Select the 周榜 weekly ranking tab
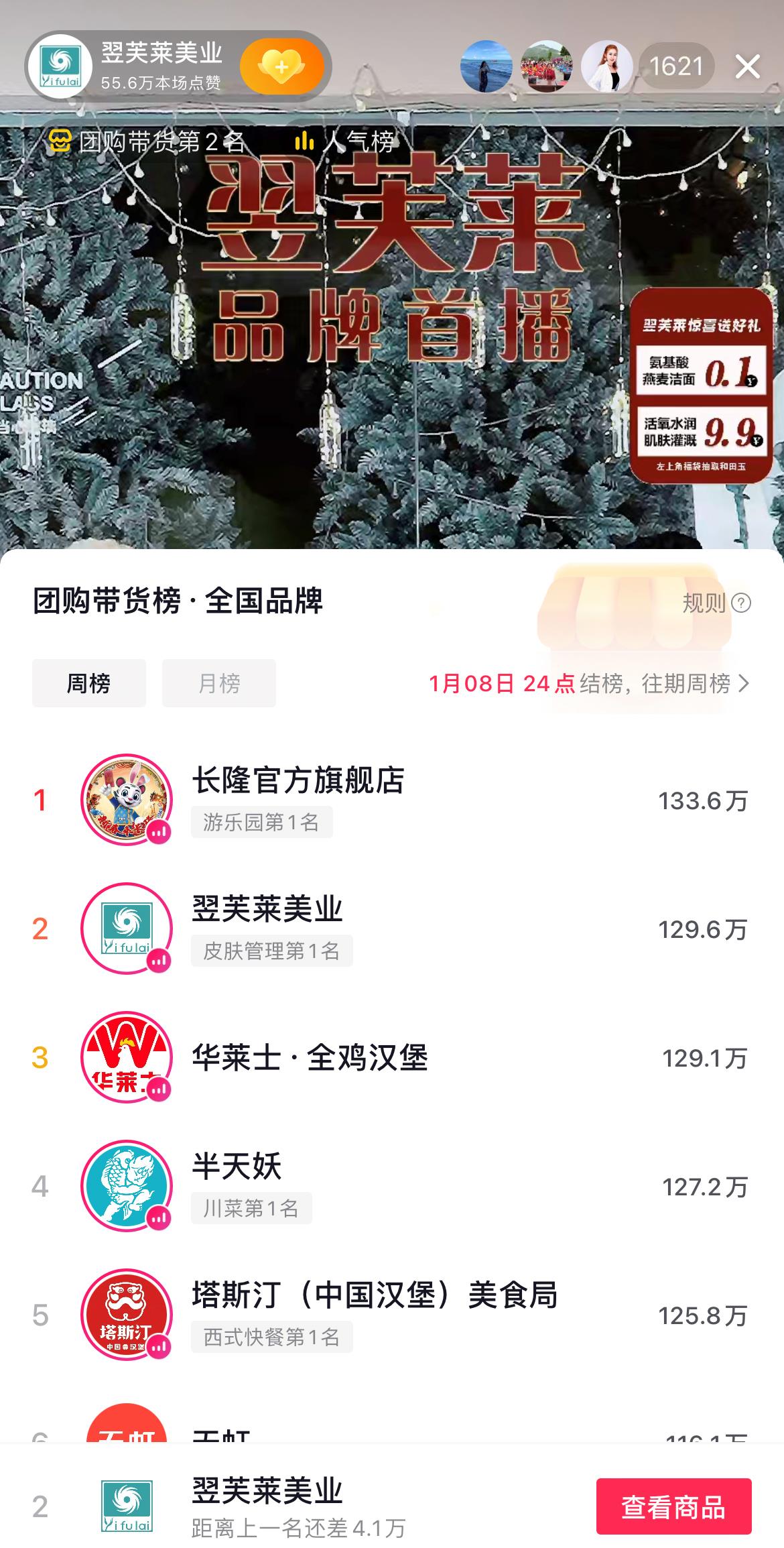This screenshot has height=1548, width=784. pyautogui.click(x=88, y=683)
